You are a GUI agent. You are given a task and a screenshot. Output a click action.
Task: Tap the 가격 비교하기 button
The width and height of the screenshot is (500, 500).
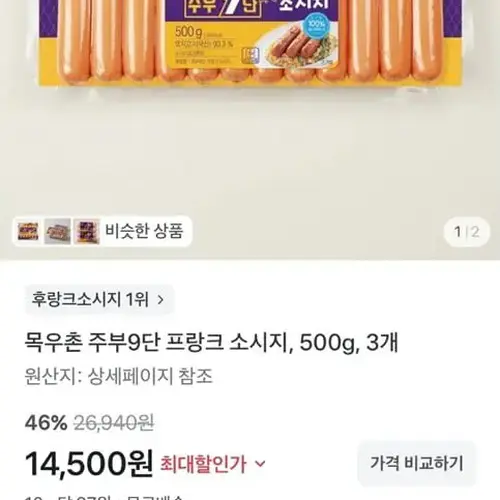[x=417, y=464]
